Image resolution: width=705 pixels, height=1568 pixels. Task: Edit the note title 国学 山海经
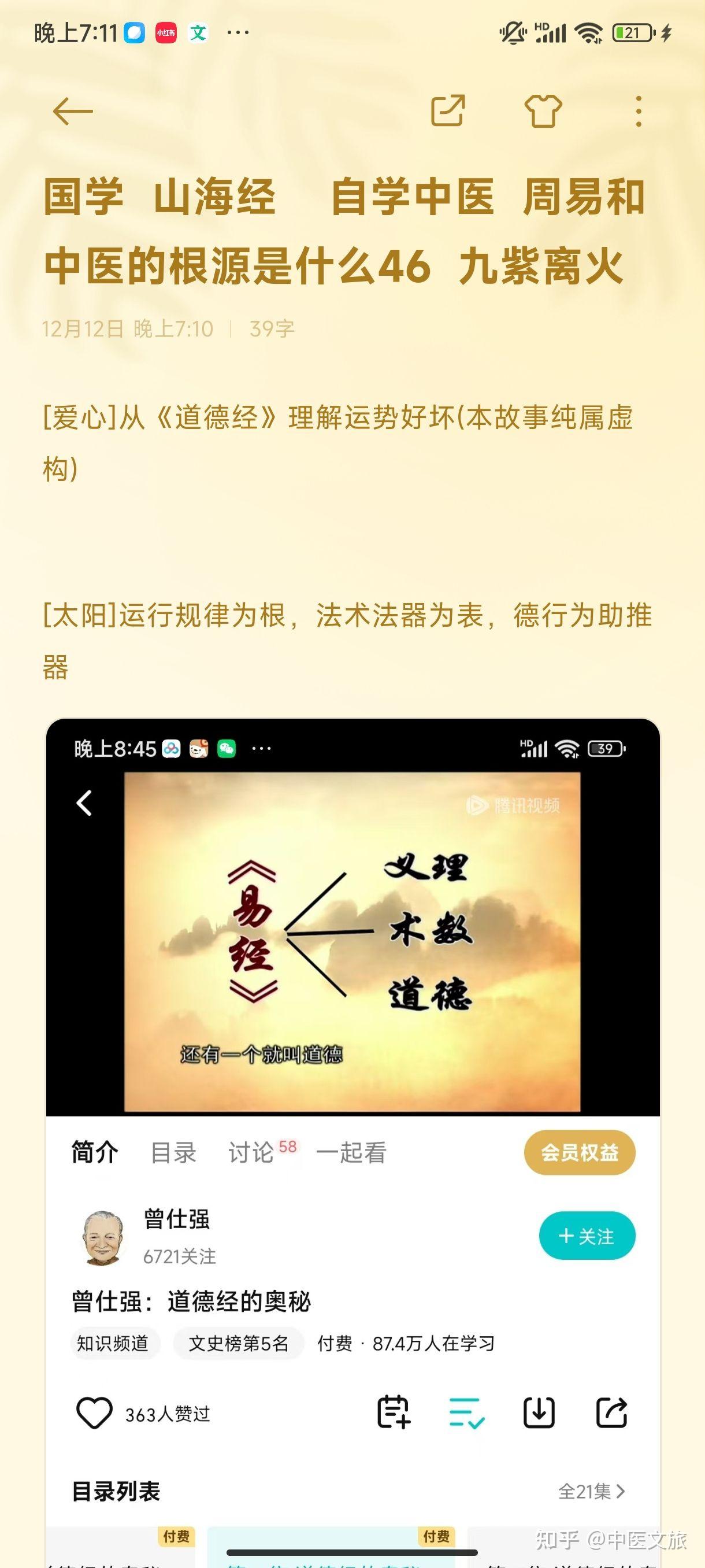click(344, 232)
